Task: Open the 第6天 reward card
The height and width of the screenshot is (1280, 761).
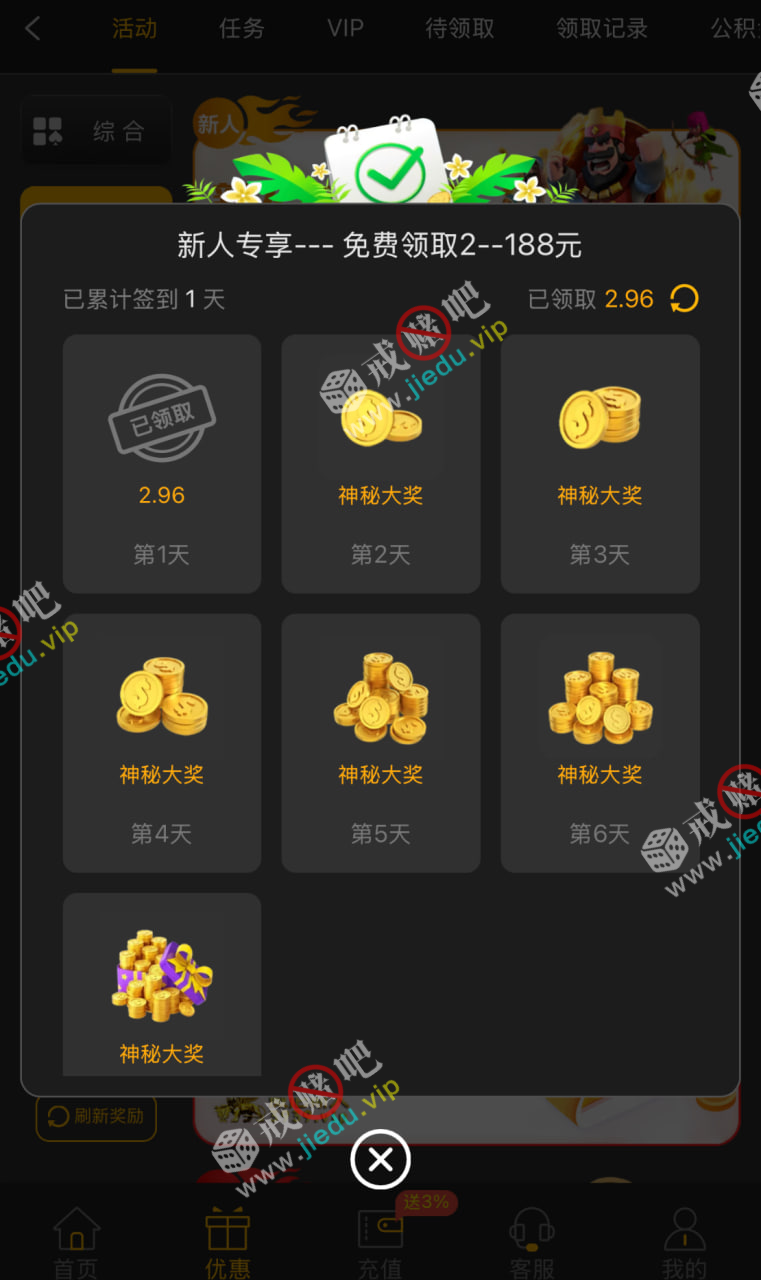Action: [599, 742]
